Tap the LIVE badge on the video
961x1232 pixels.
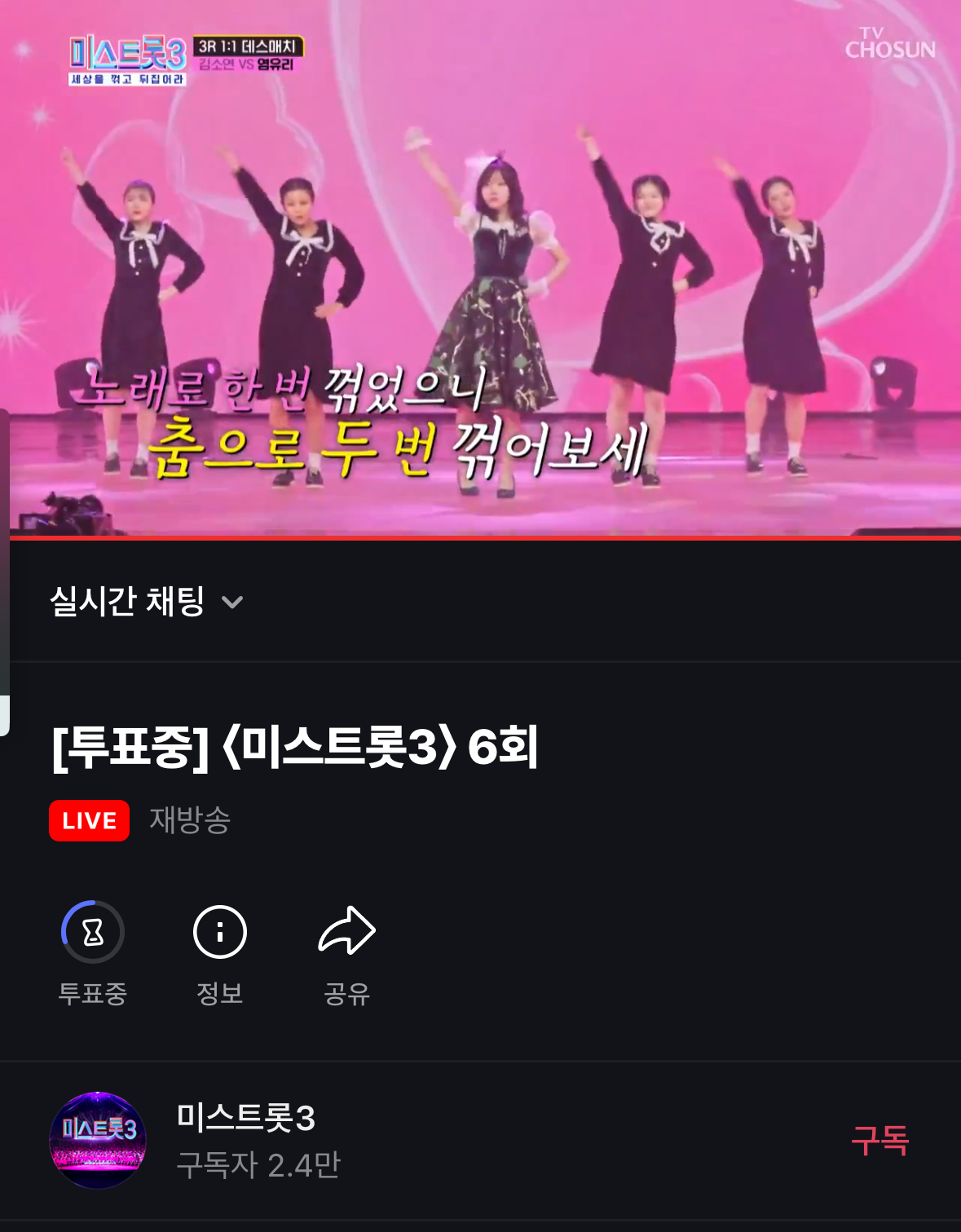tap(89, 821)
